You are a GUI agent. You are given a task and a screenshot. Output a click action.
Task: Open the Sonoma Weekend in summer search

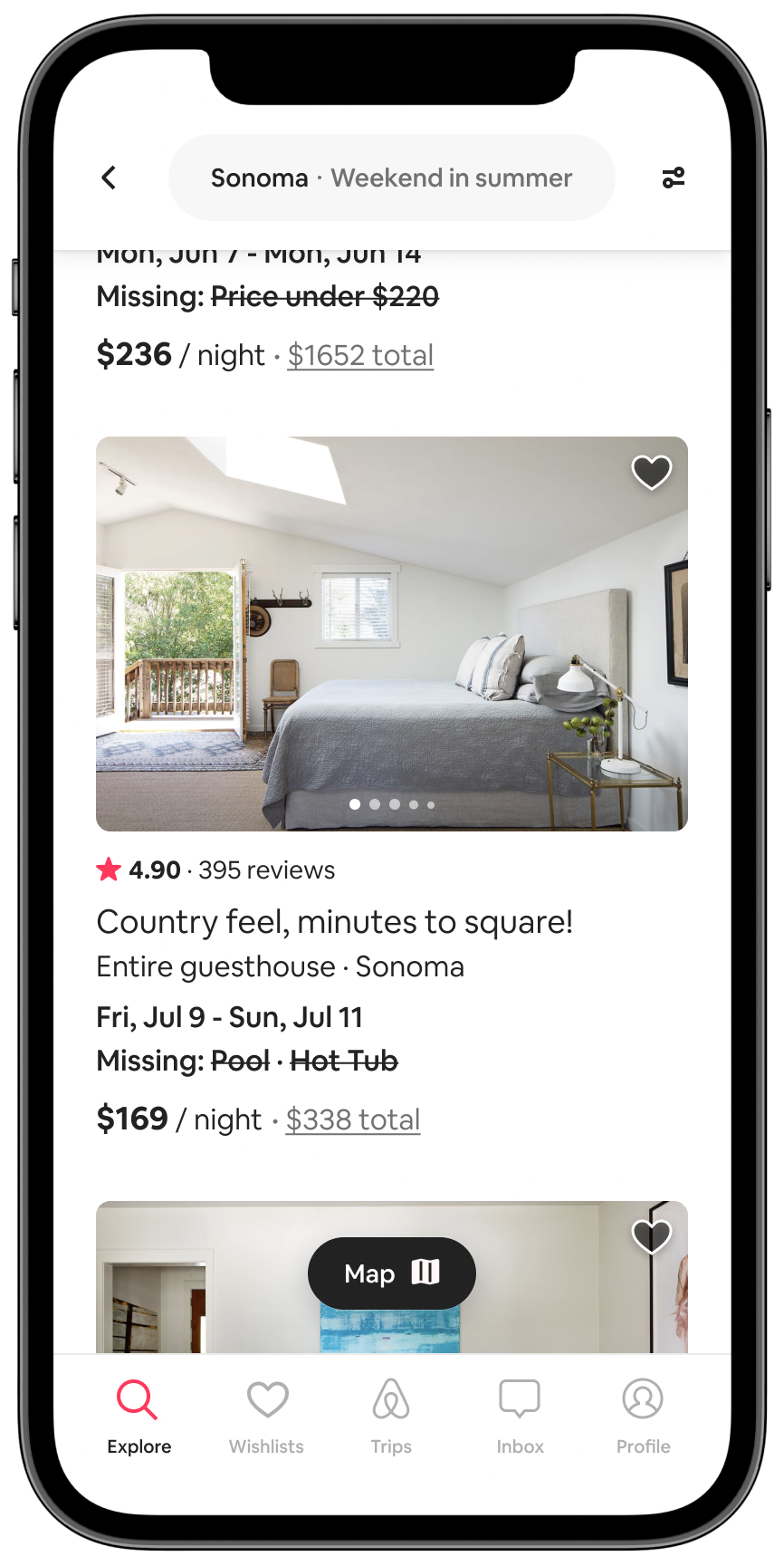click(391, 178)
